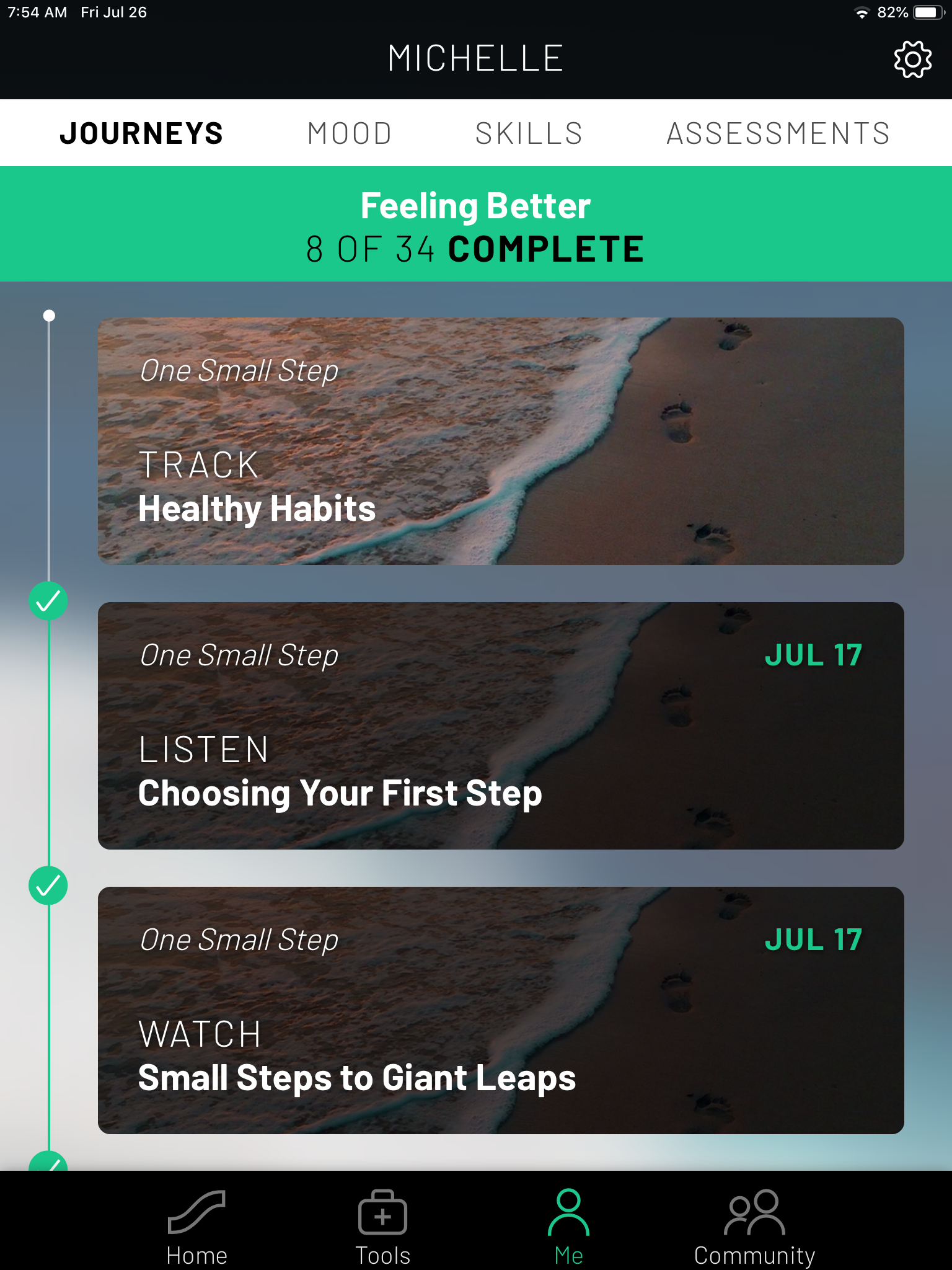Viewport: 952px width, 1270px height.
Task: Open the settings gear
Action: 912,60
